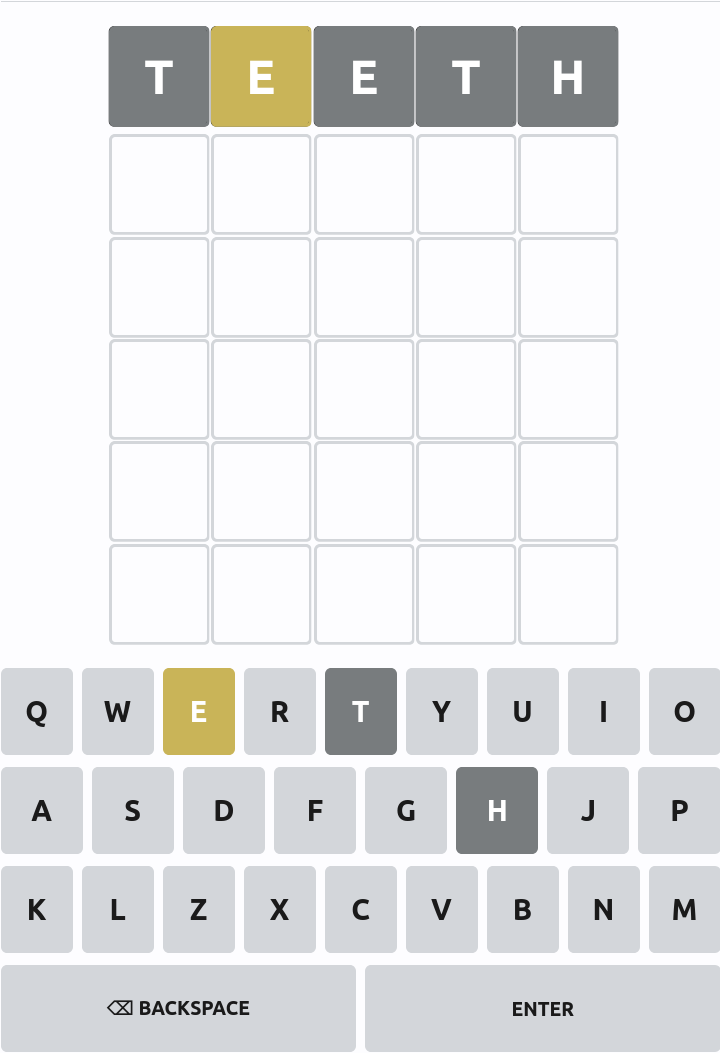Tap the letter C key

[361, 909]
